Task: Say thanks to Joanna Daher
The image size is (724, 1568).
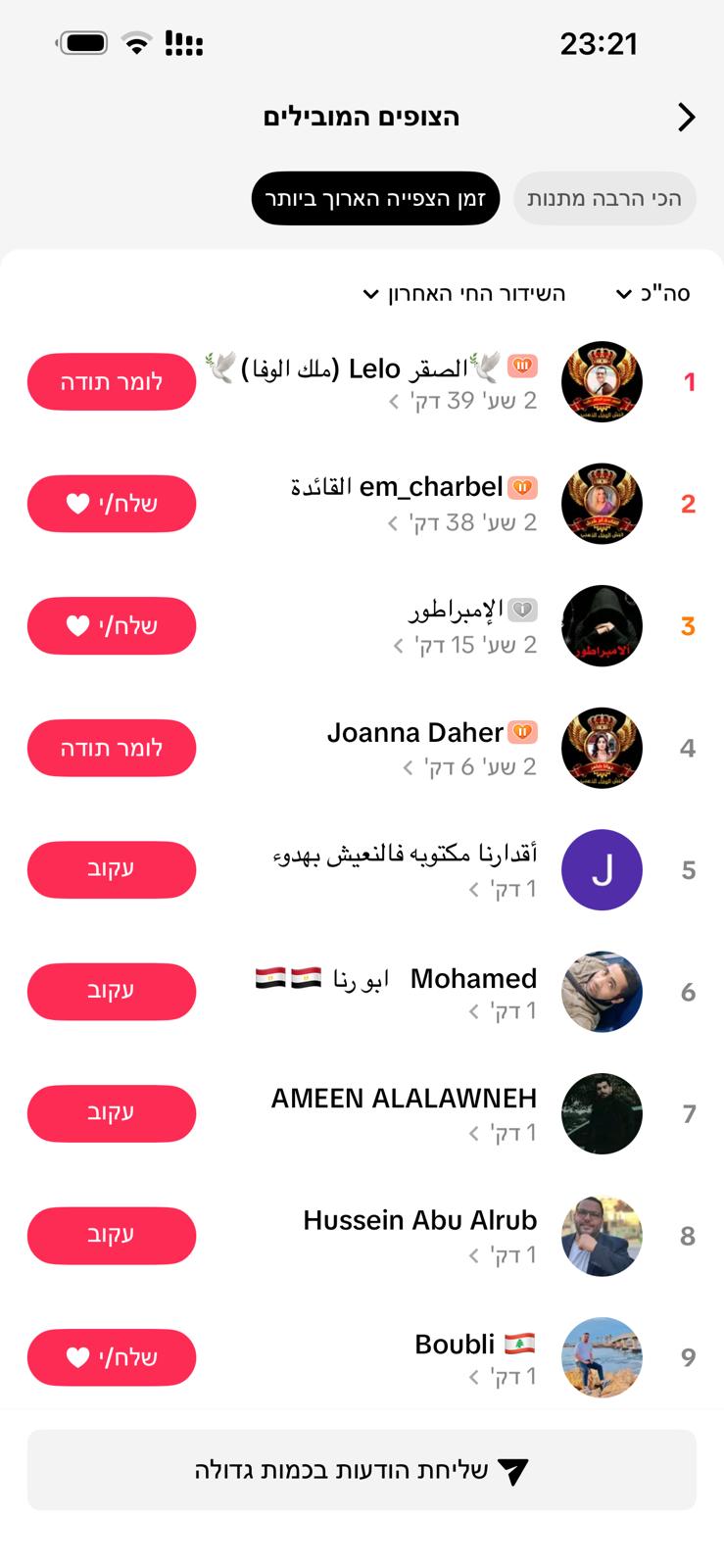Action: (x=112, y=749)
